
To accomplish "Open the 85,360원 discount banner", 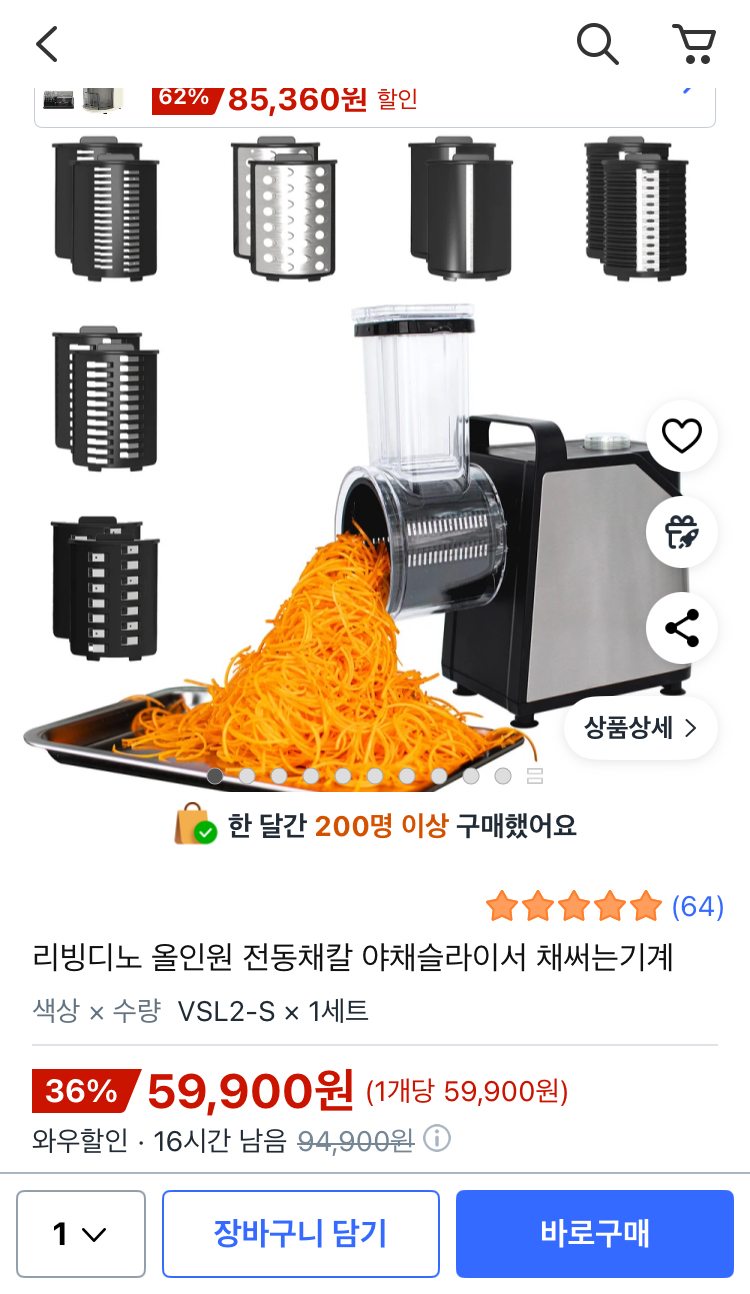I will (x=375, y=100).
